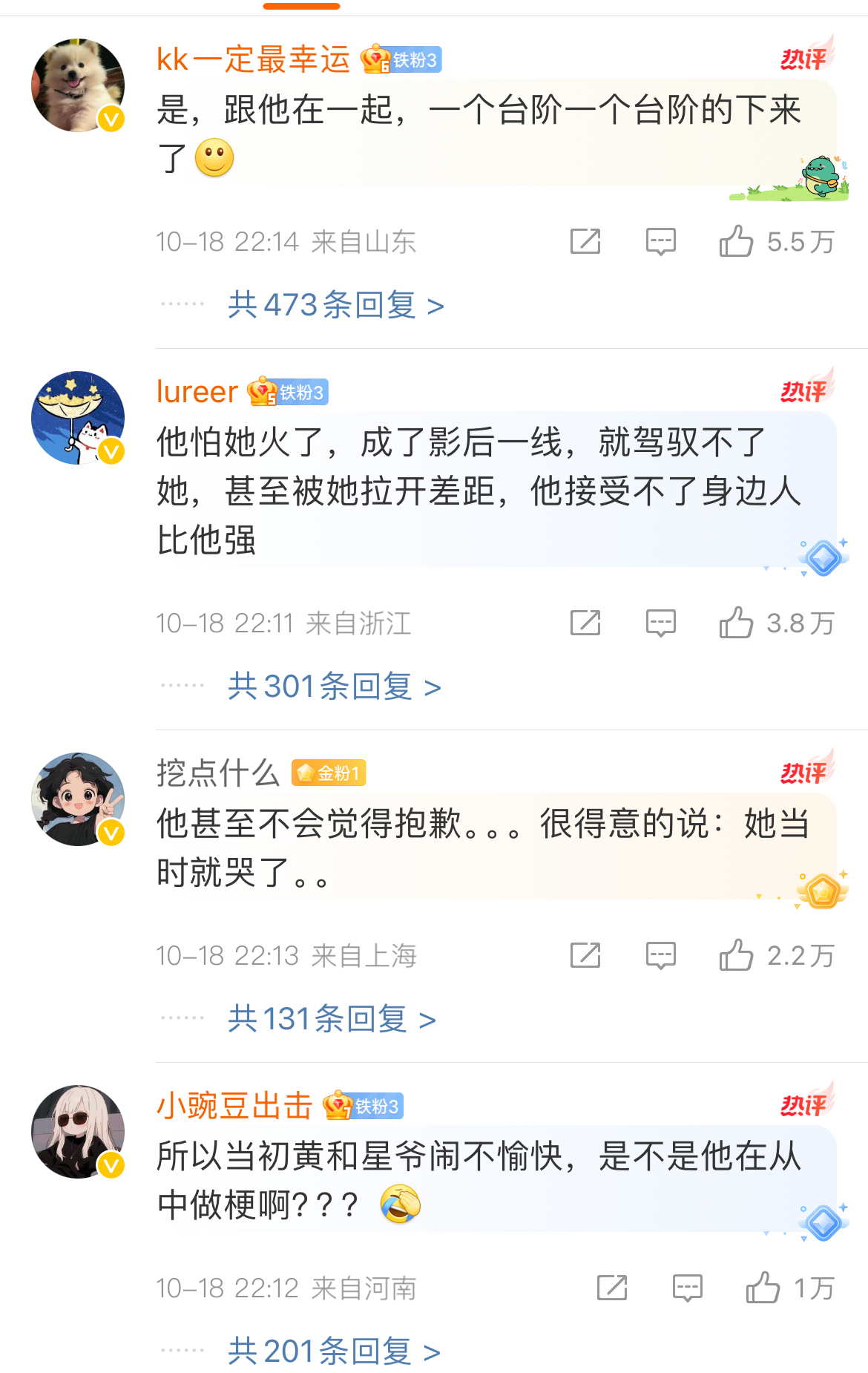Visit 小豌豆出击's profile via username

coord(234,1106)
